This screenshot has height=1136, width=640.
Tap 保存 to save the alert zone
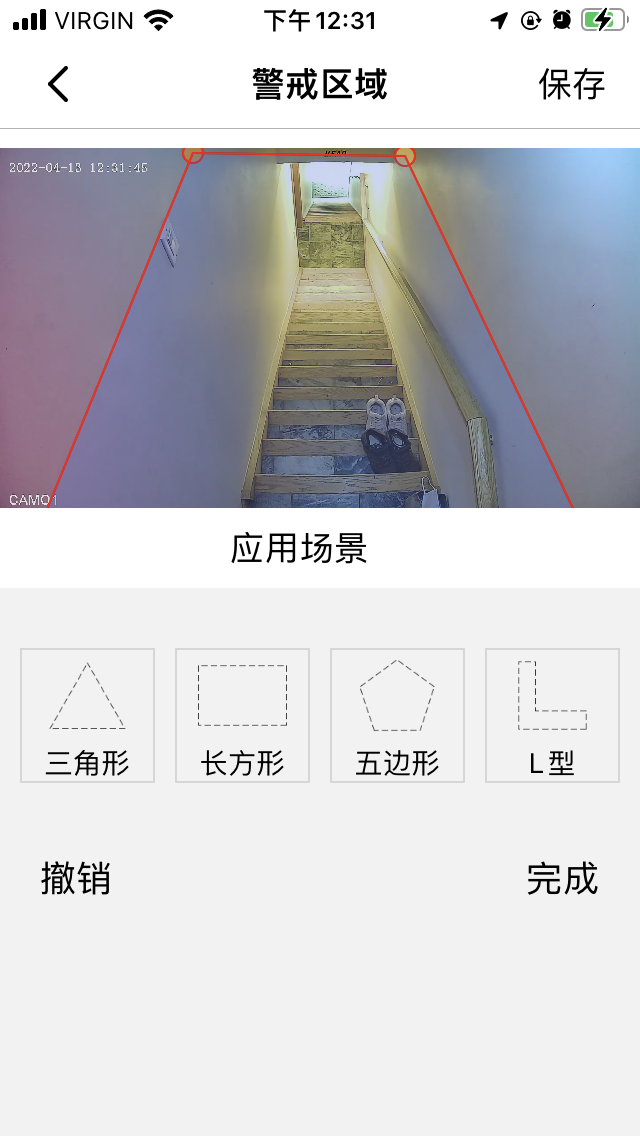[572, 85]
